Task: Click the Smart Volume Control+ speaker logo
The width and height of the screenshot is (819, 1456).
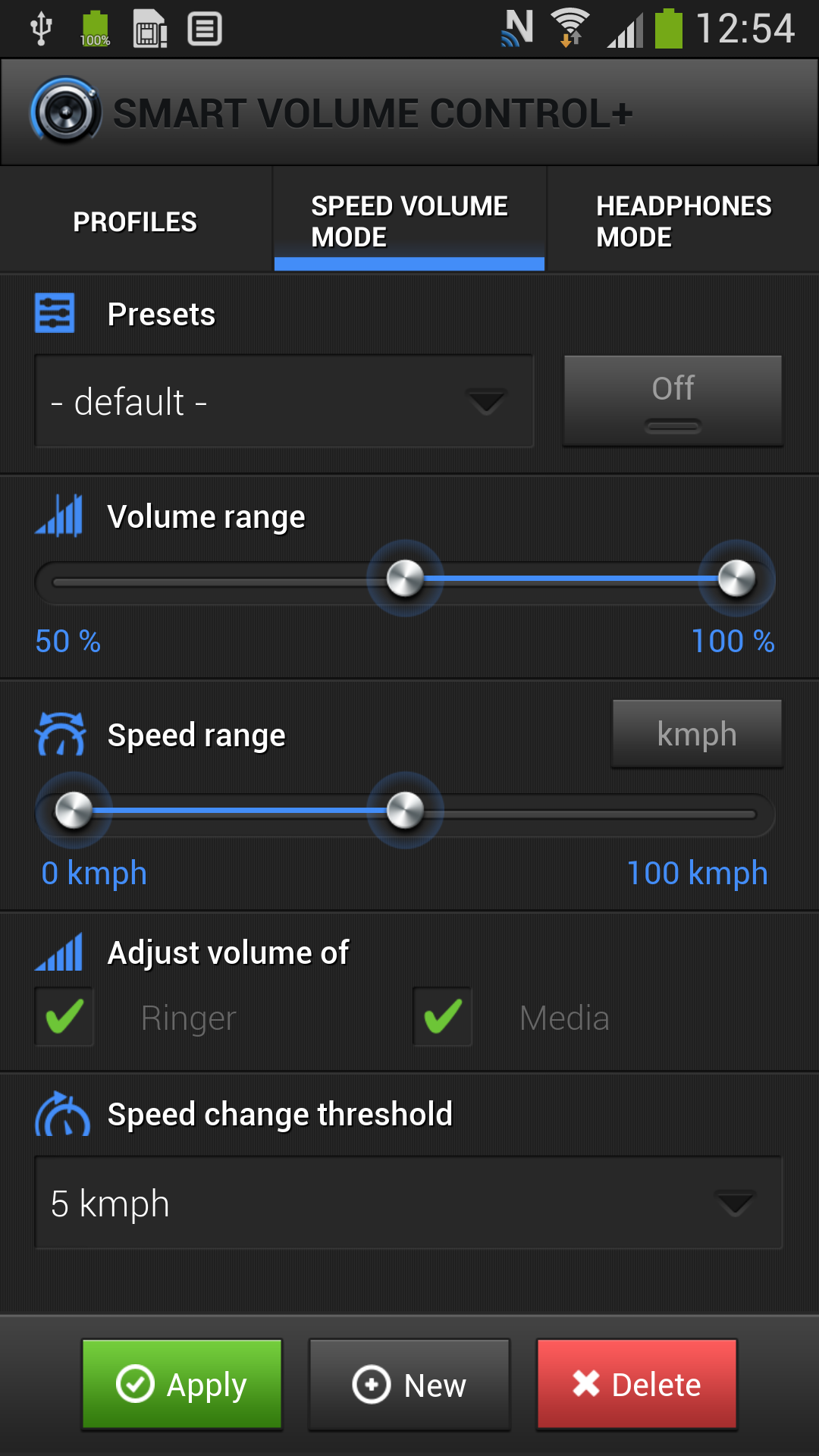Action: tap(65, 111)
